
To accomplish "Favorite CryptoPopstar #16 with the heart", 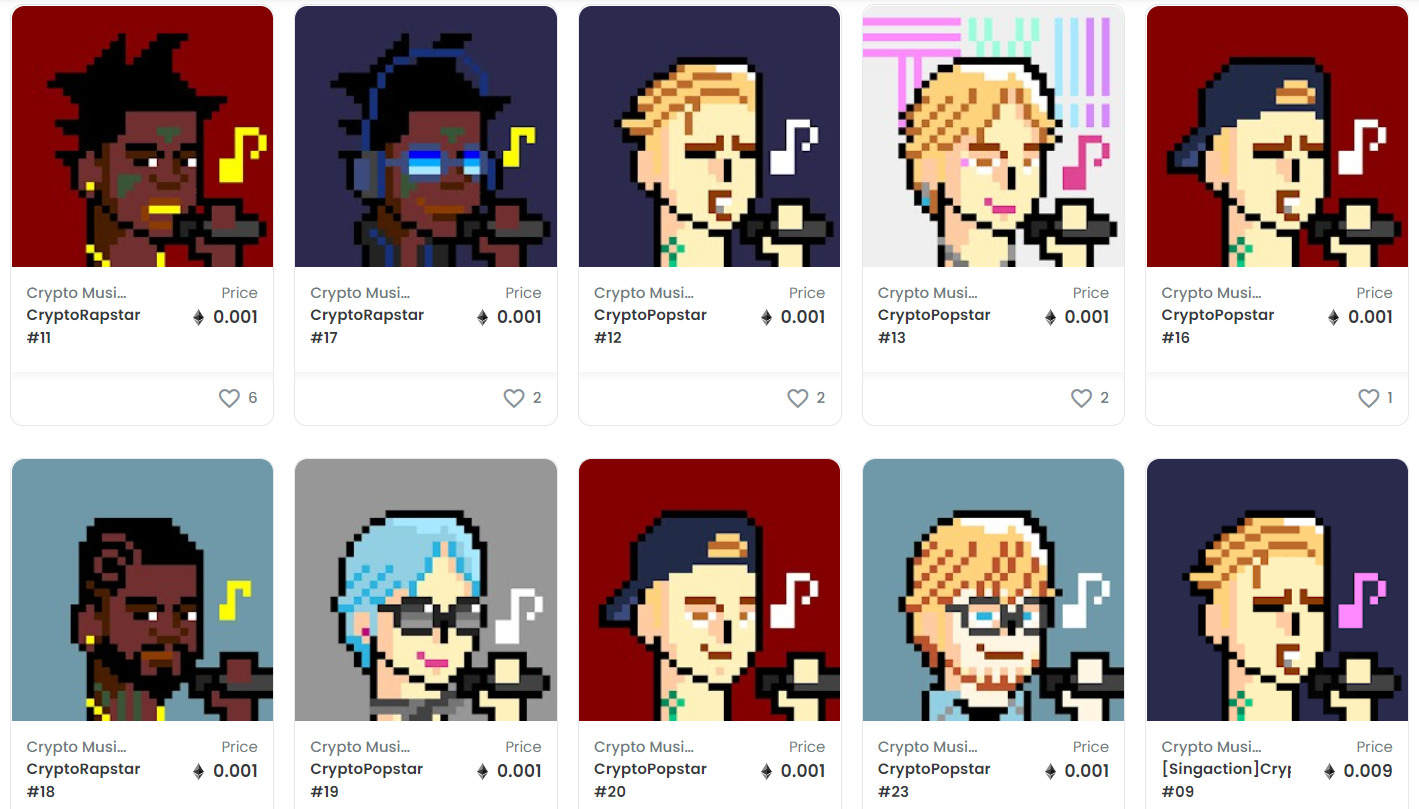I will click(1368, 398).
